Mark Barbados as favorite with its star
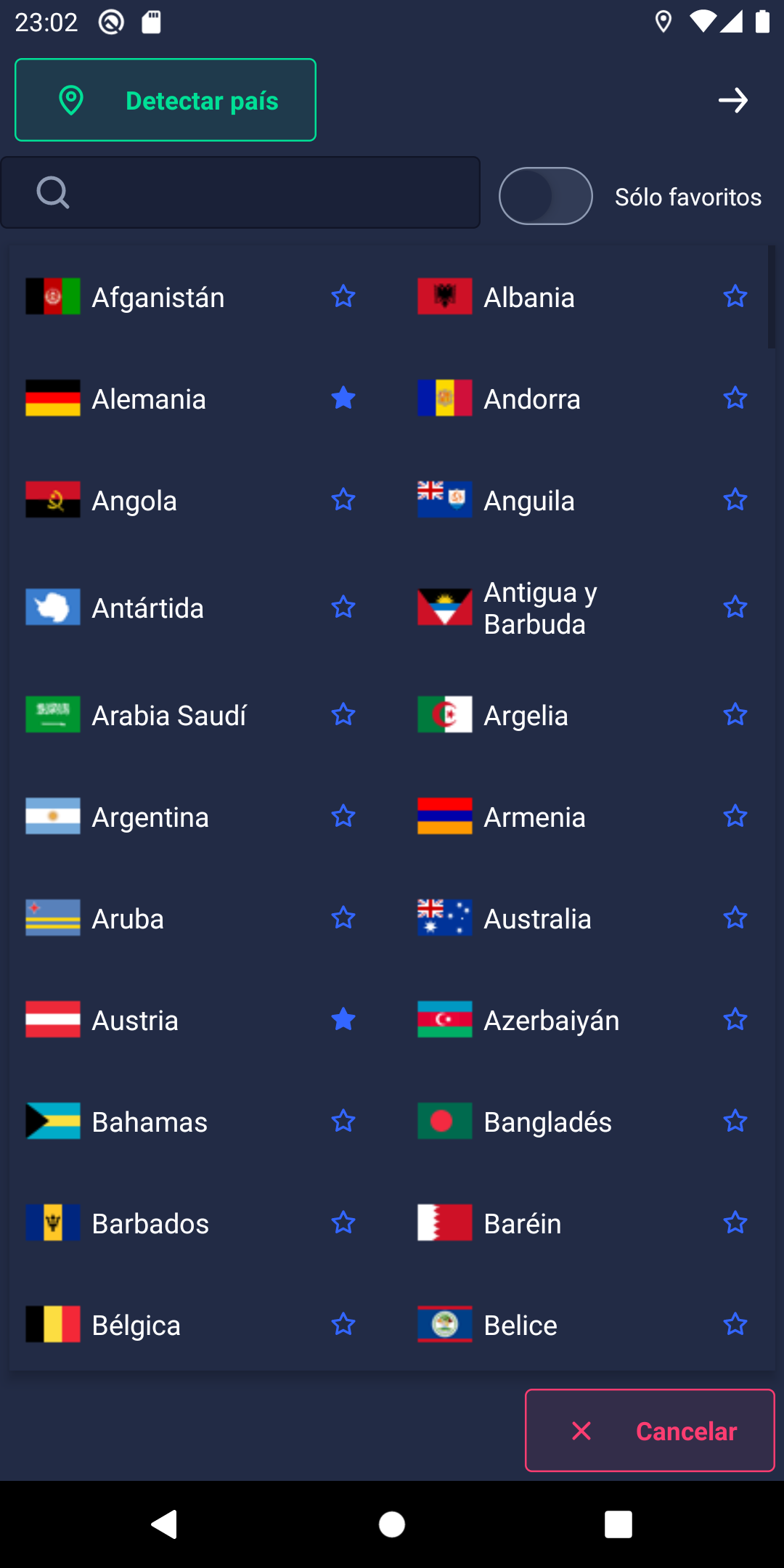The width and height of the screenshot is (784, 1568). click(343, 1222)
